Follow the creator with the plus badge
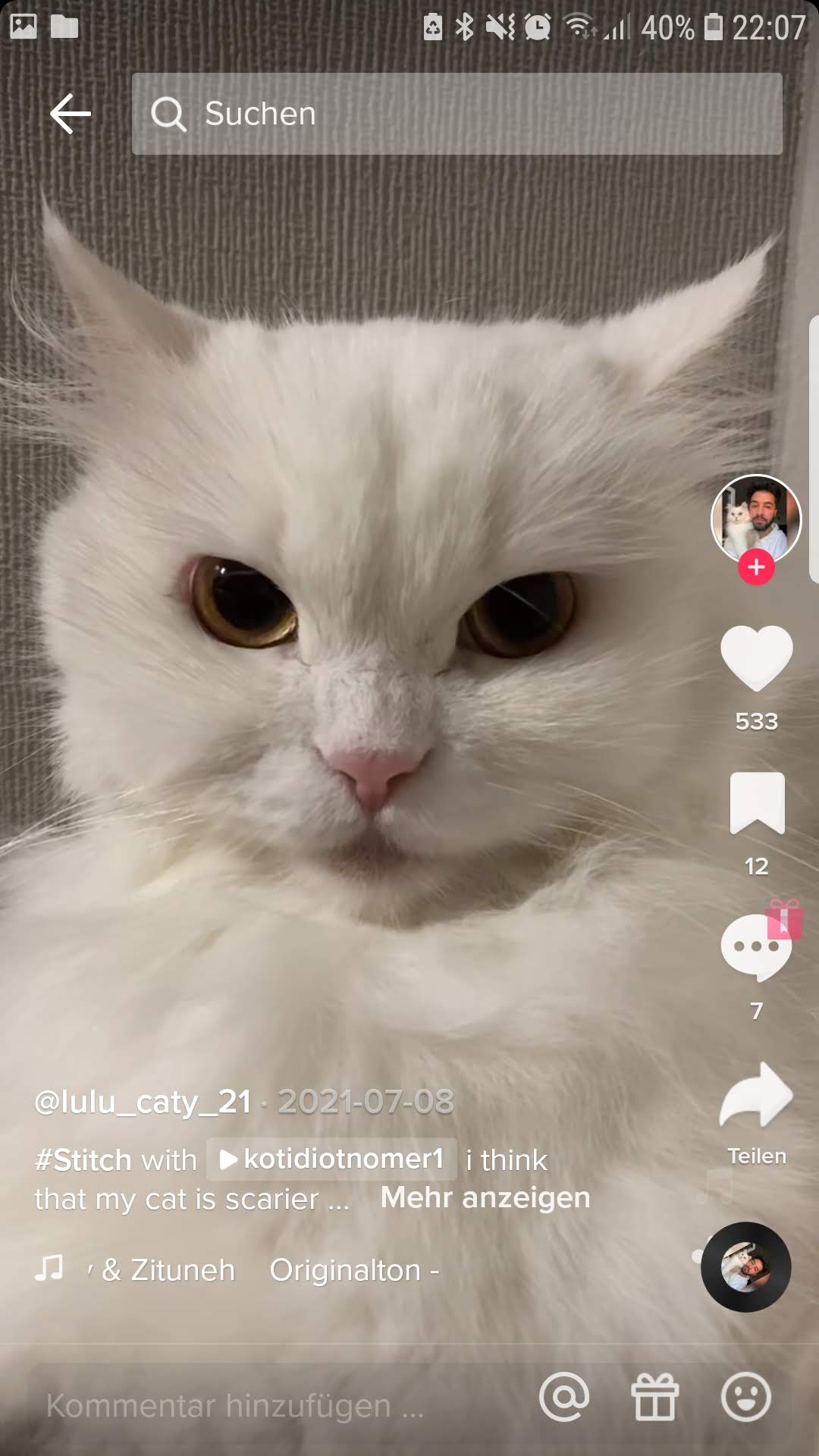This screenshot has height=1456, width=819. point(756,567)
